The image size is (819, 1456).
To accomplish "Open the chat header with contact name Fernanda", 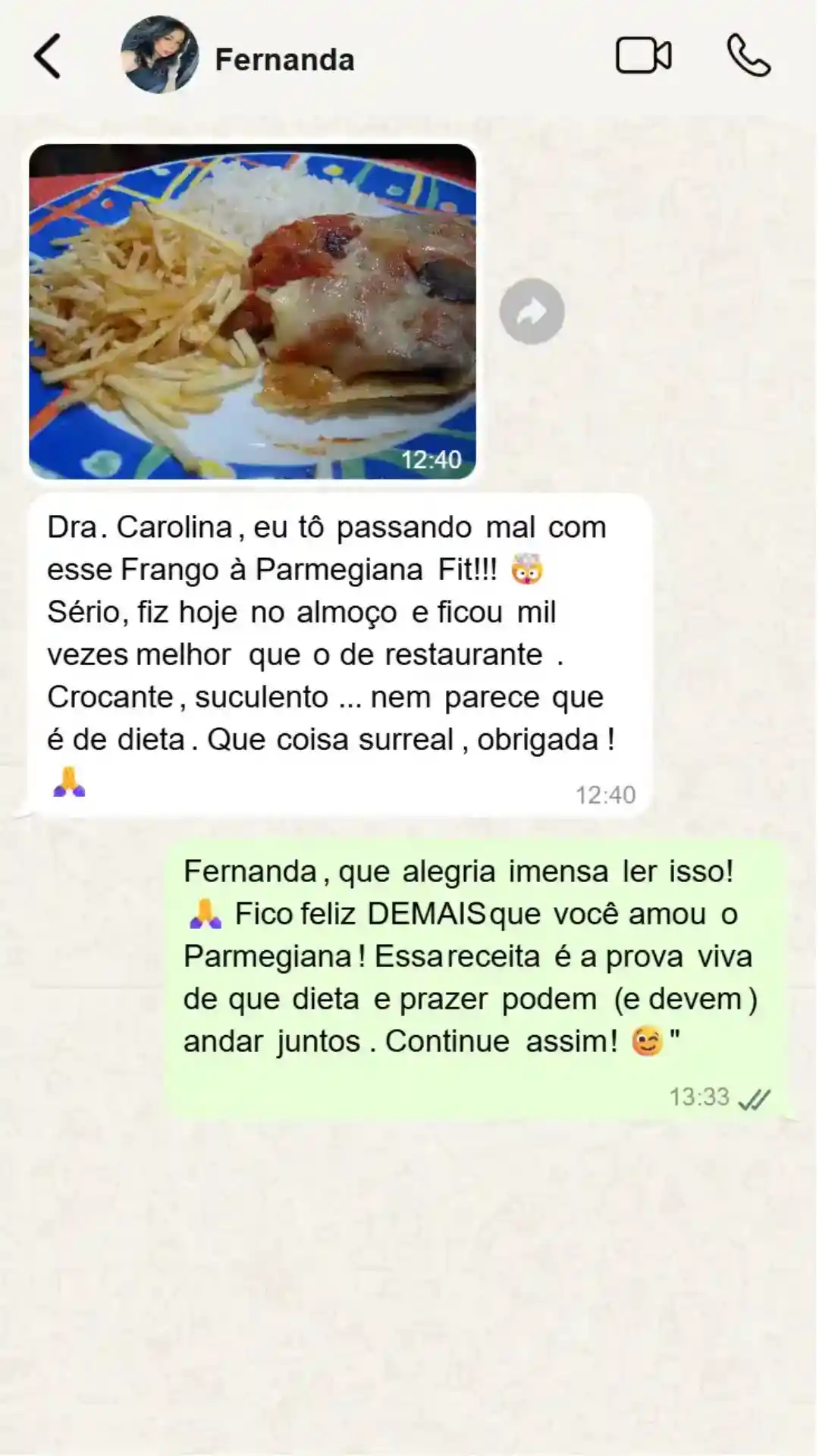I will point(284,59).
